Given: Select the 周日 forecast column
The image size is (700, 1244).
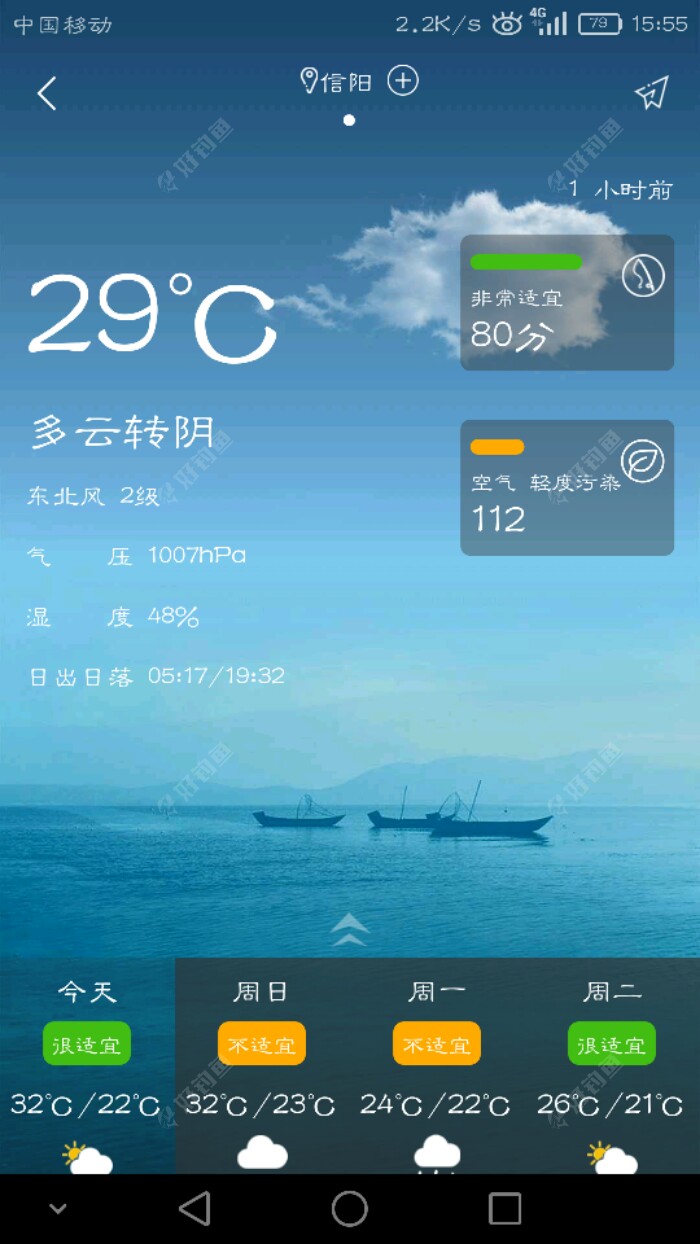Looking at the screenshot, I should (262, 1065).
